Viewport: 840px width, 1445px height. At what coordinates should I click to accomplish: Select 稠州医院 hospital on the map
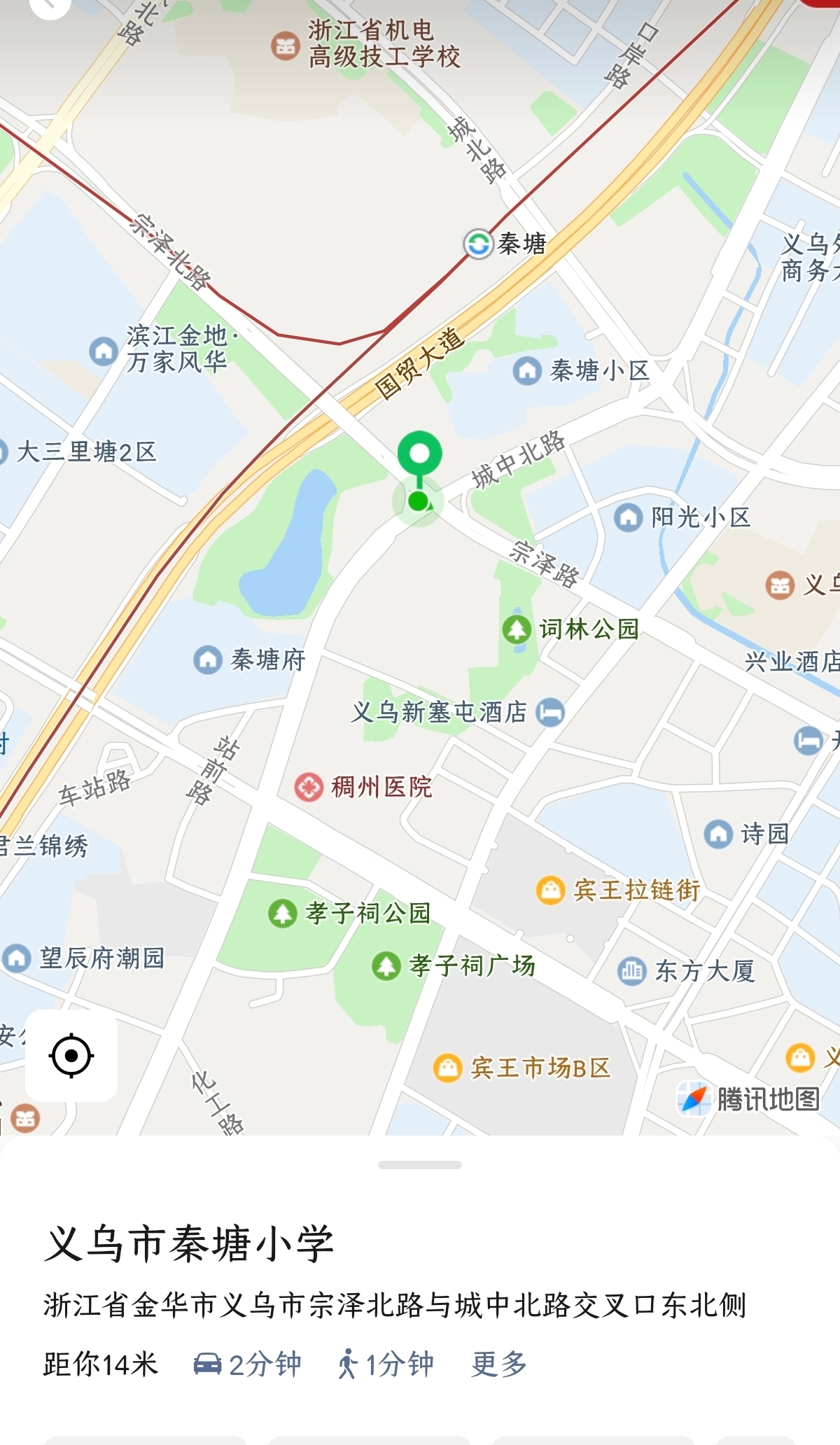pos(309,787)
